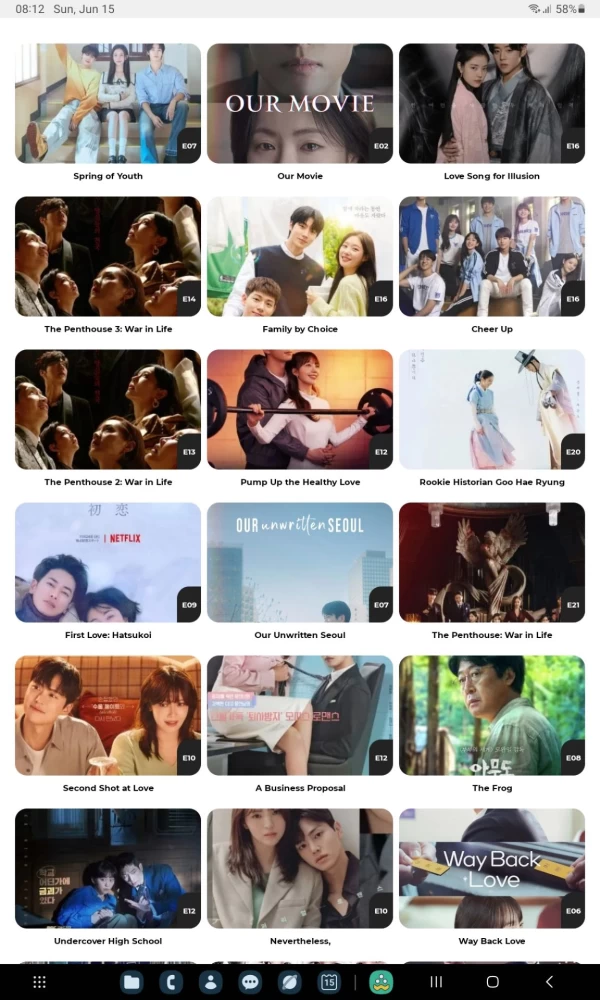Open the Nevertheless, tile

pos(300,868)
